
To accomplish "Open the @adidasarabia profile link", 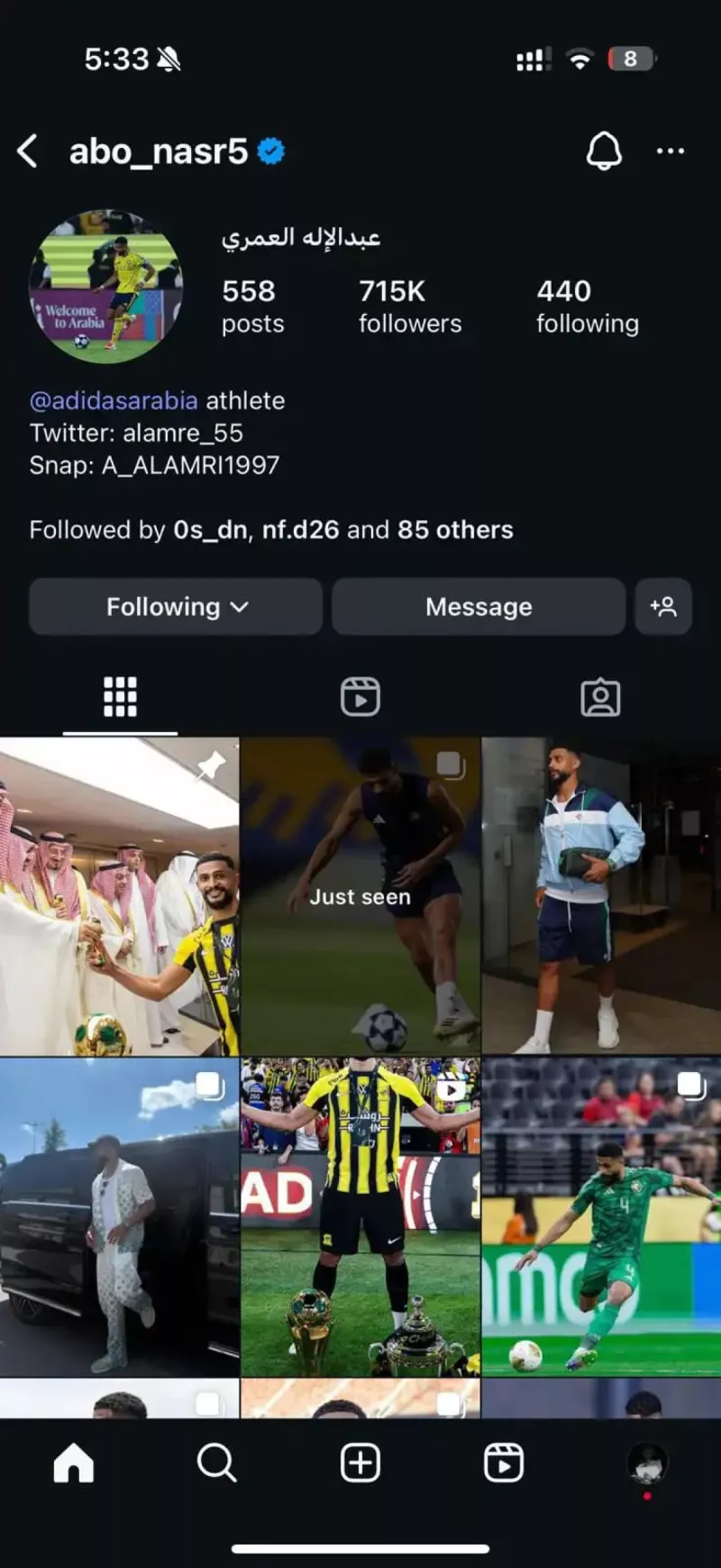I will tap(112, 399).
